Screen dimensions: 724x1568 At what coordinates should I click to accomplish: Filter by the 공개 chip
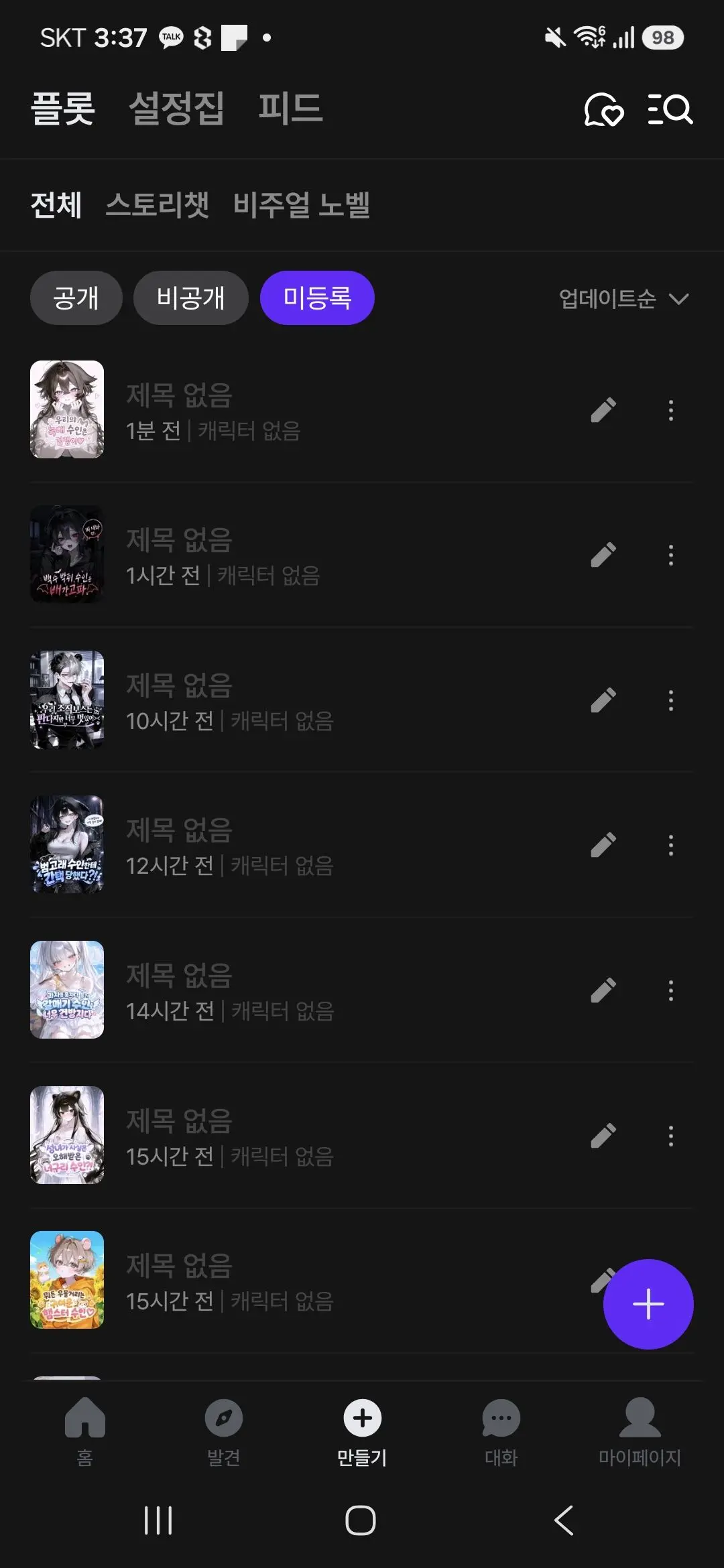76,298
